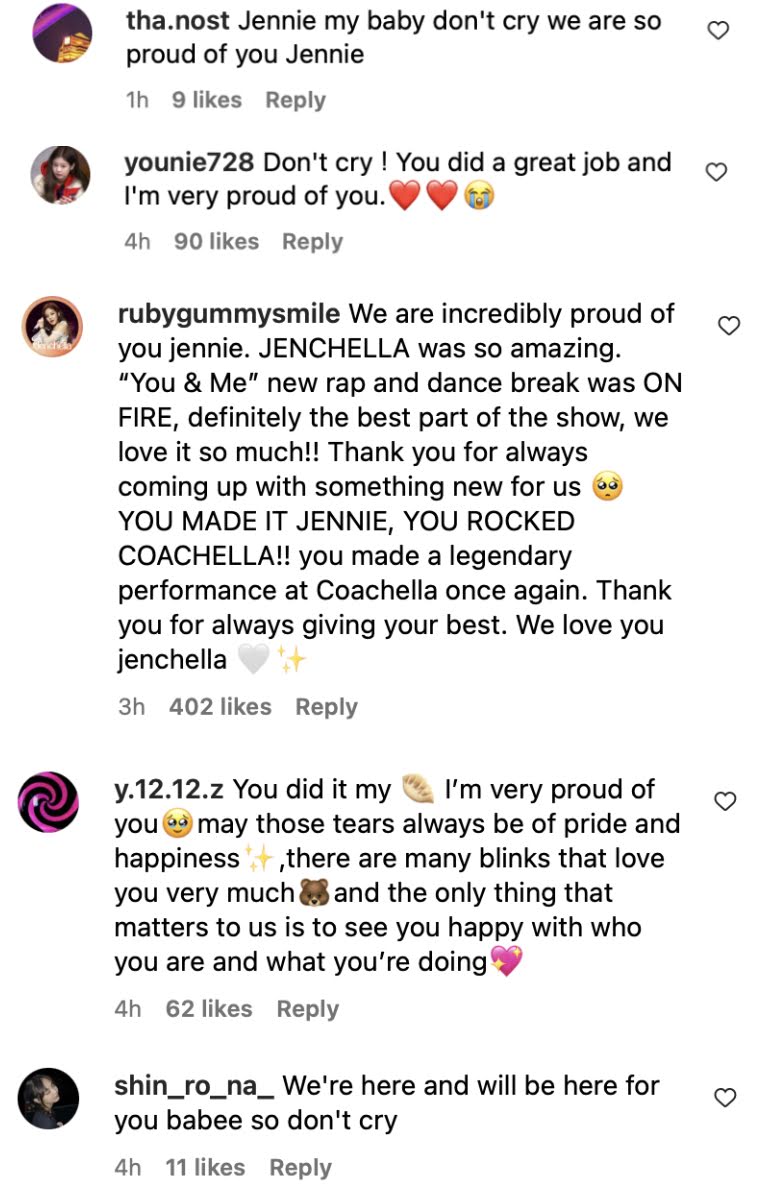
Task: Like tha.nost's comment with the heart
Action: tap(718, 30)
